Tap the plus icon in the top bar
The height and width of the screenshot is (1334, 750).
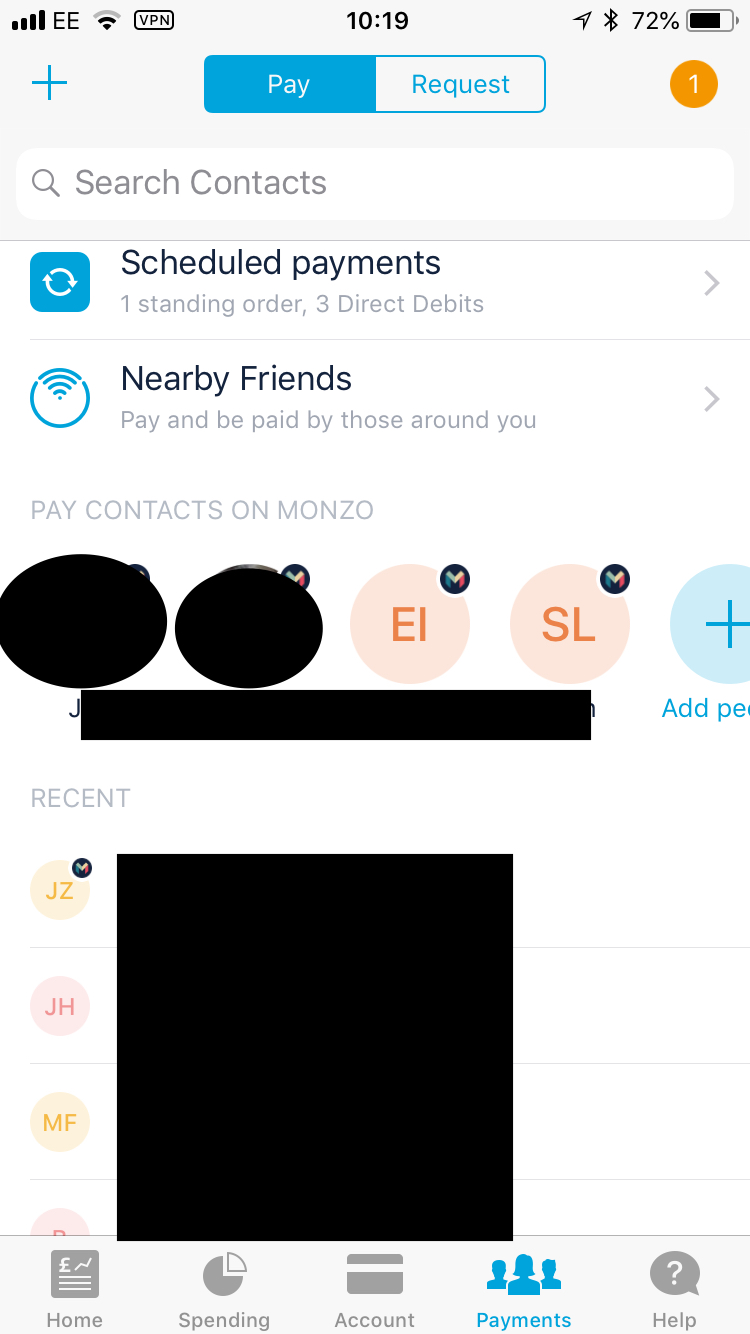(49, 84)
